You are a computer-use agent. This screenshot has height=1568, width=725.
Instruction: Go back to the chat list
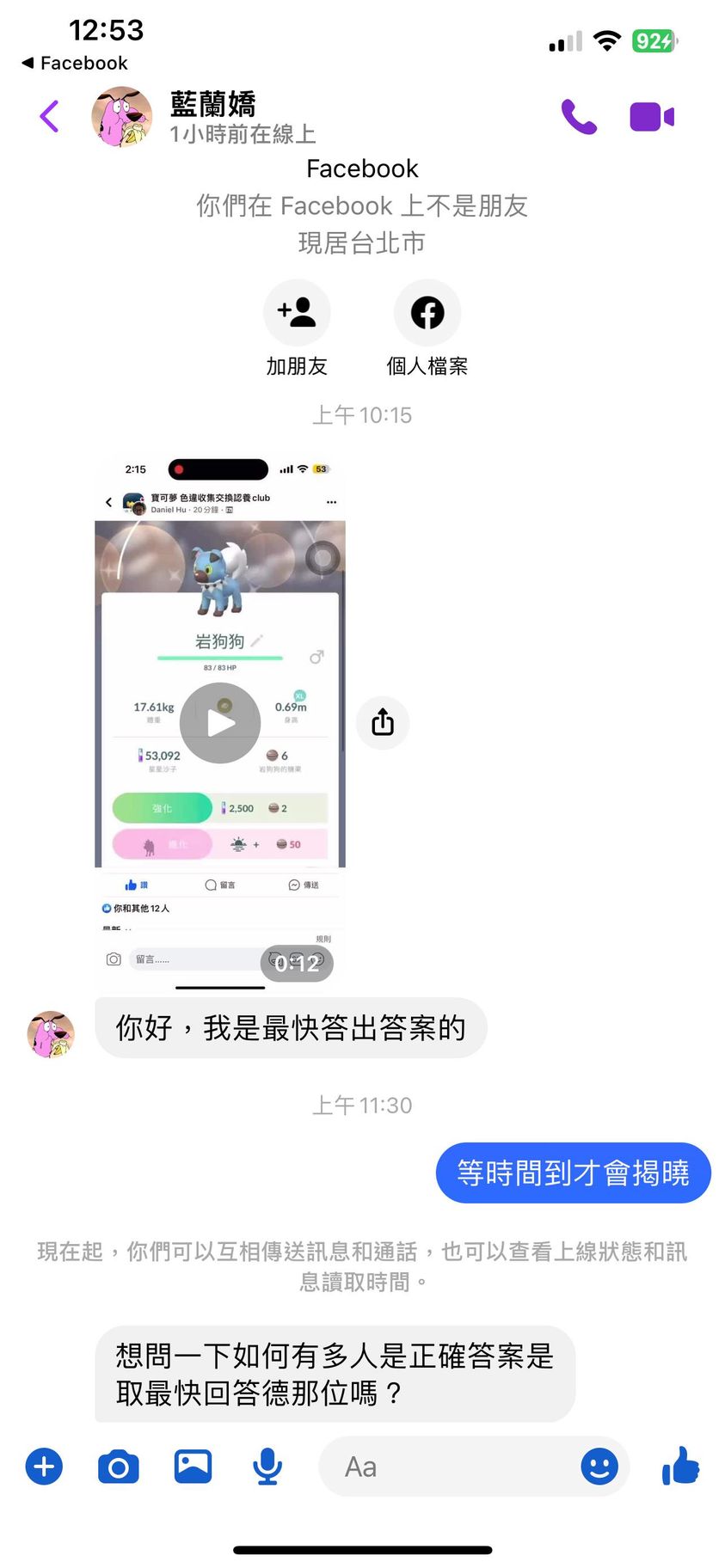pos(50,117)
